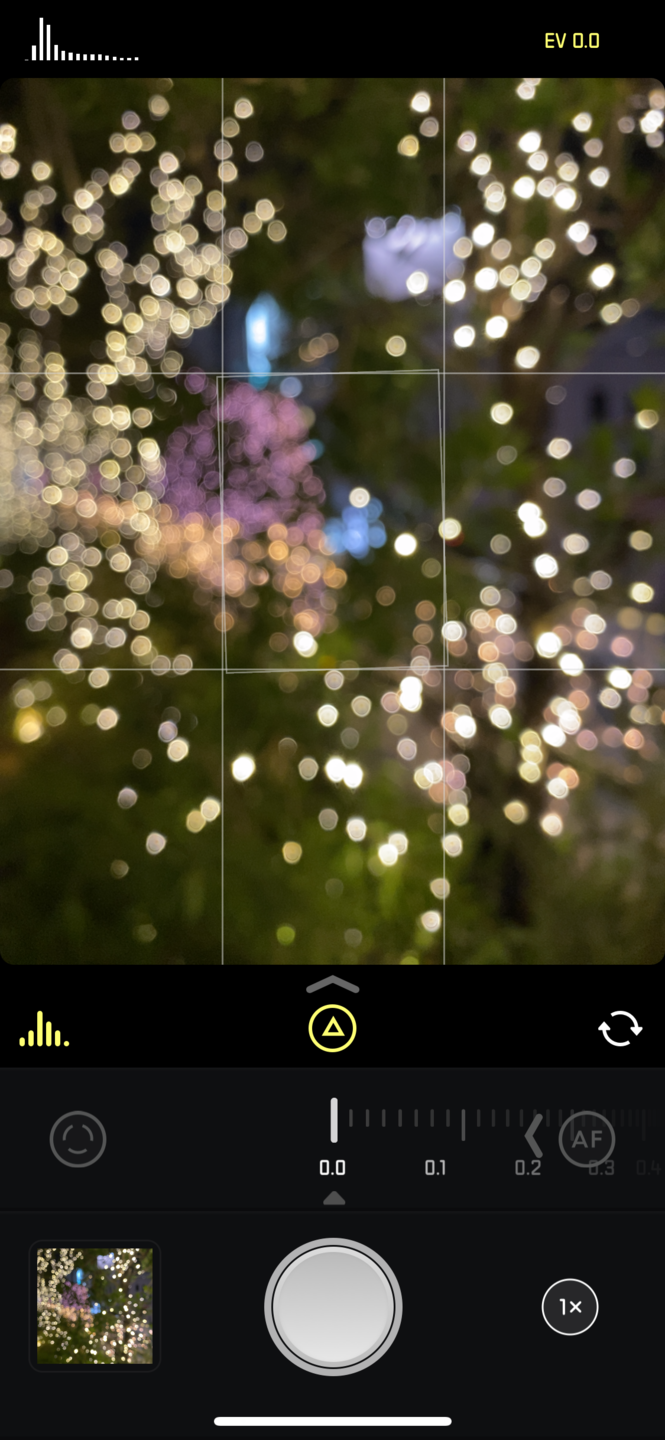Flip to the other camera
The image size is (665, 1440).
tap(619, 1028)
